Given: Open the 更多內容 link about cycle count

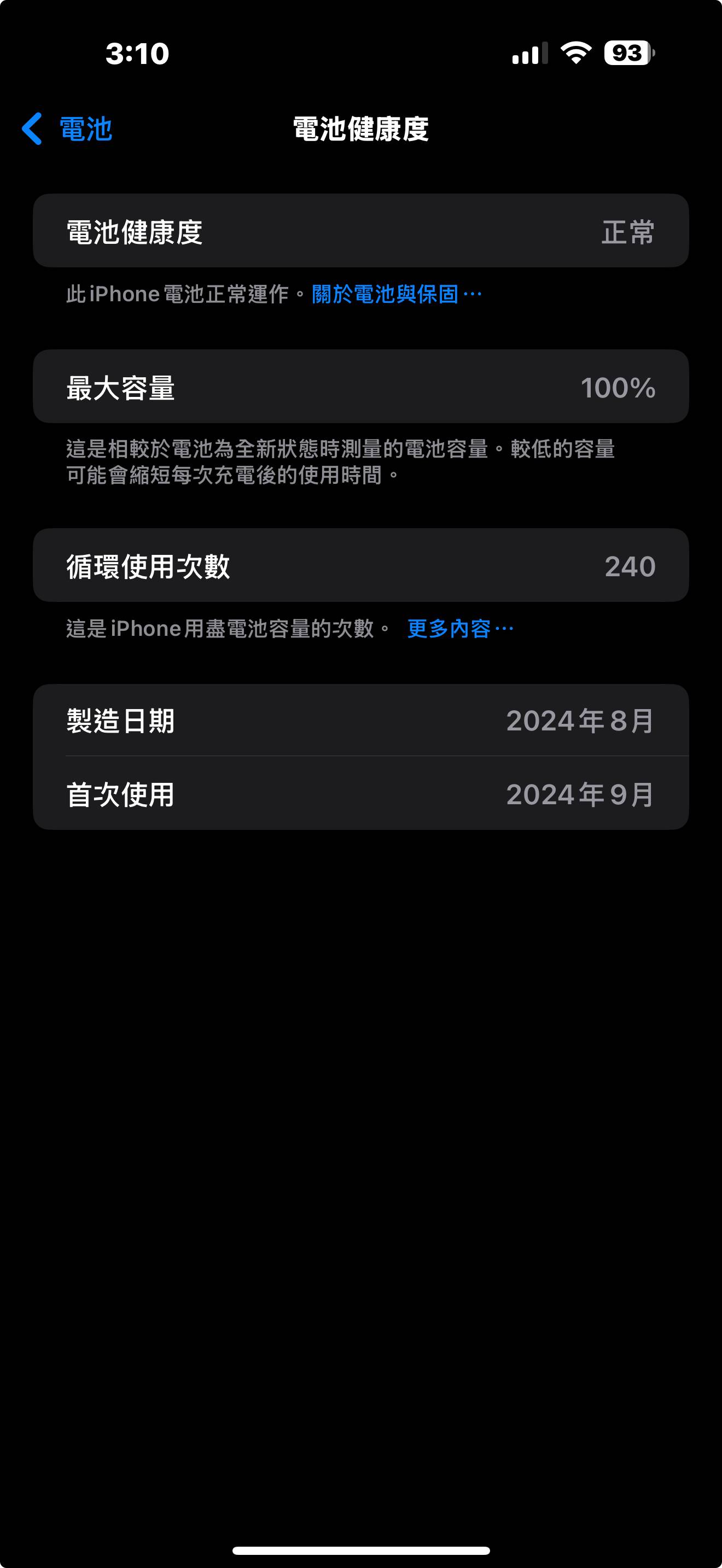Looking at the screenshot, I should click(459, 629).
